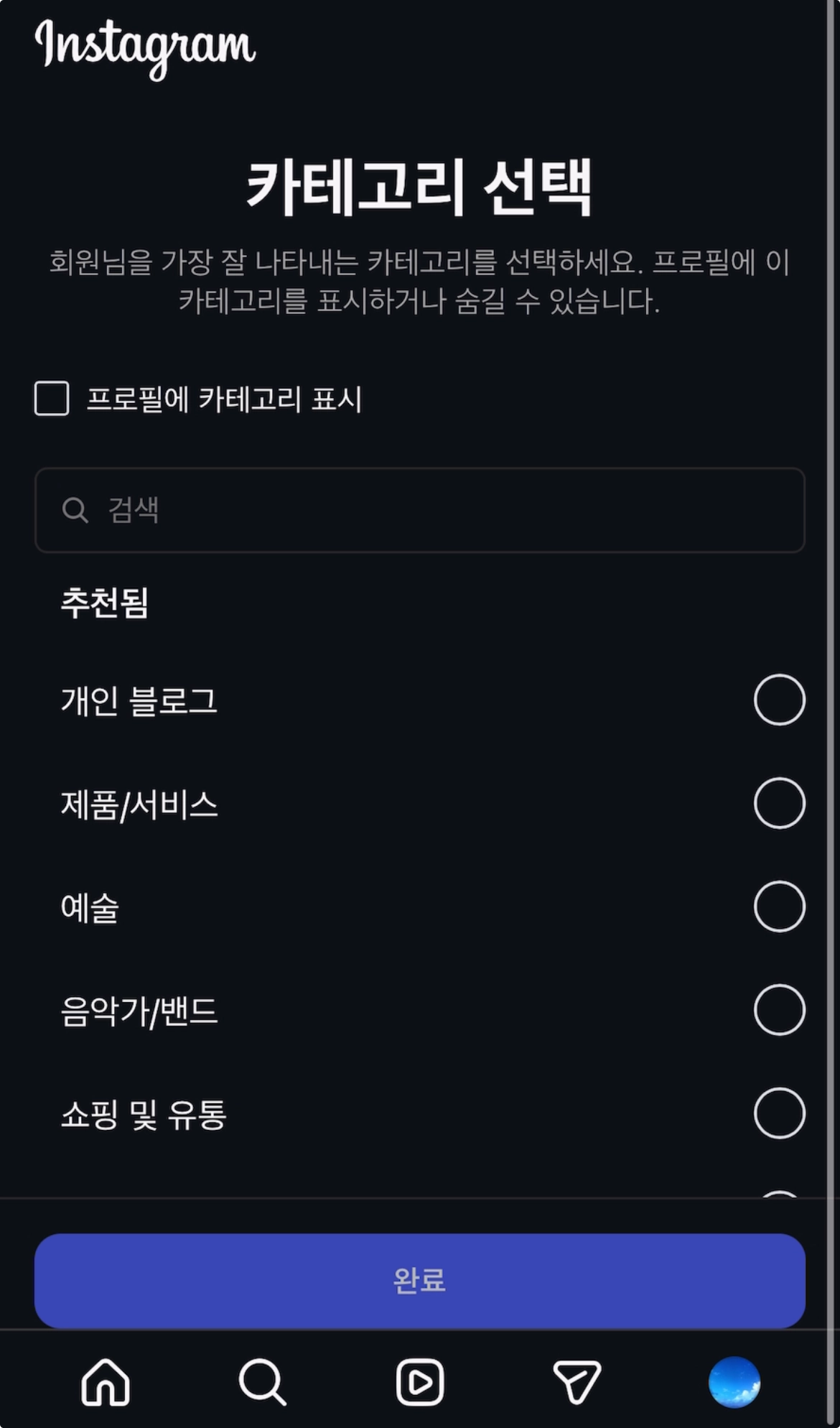Screen dimensions: 840x1428
Task: Enable the 프로필에 카테고리 표시 checkbox
Action: click(52, 399)
